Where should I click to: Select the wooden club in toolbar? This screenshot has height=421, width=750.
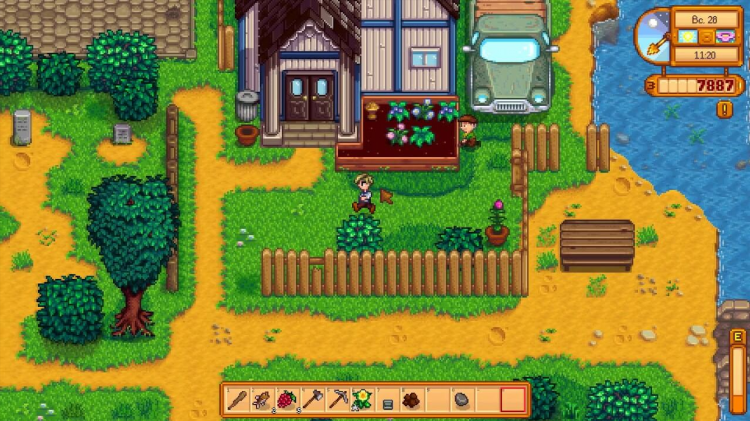click(238, 400)
